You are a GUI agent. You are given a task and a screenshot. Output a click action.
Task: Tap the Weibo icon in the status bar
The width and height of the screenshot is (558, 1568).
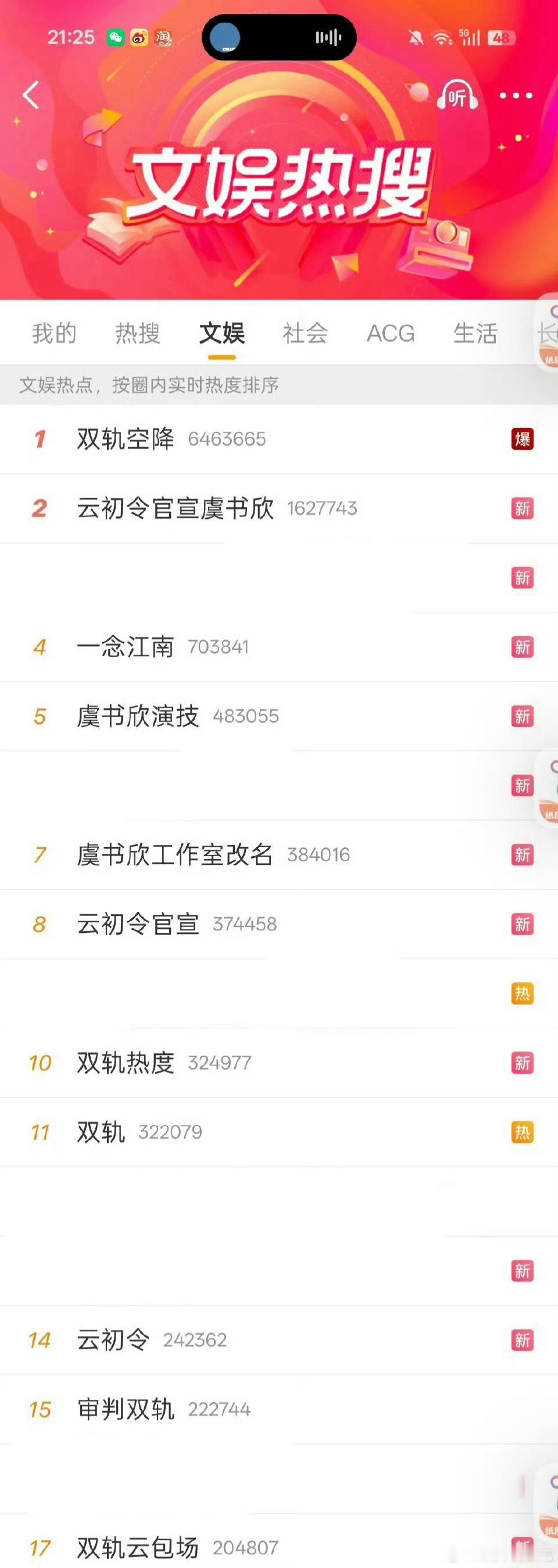(139, 38)
